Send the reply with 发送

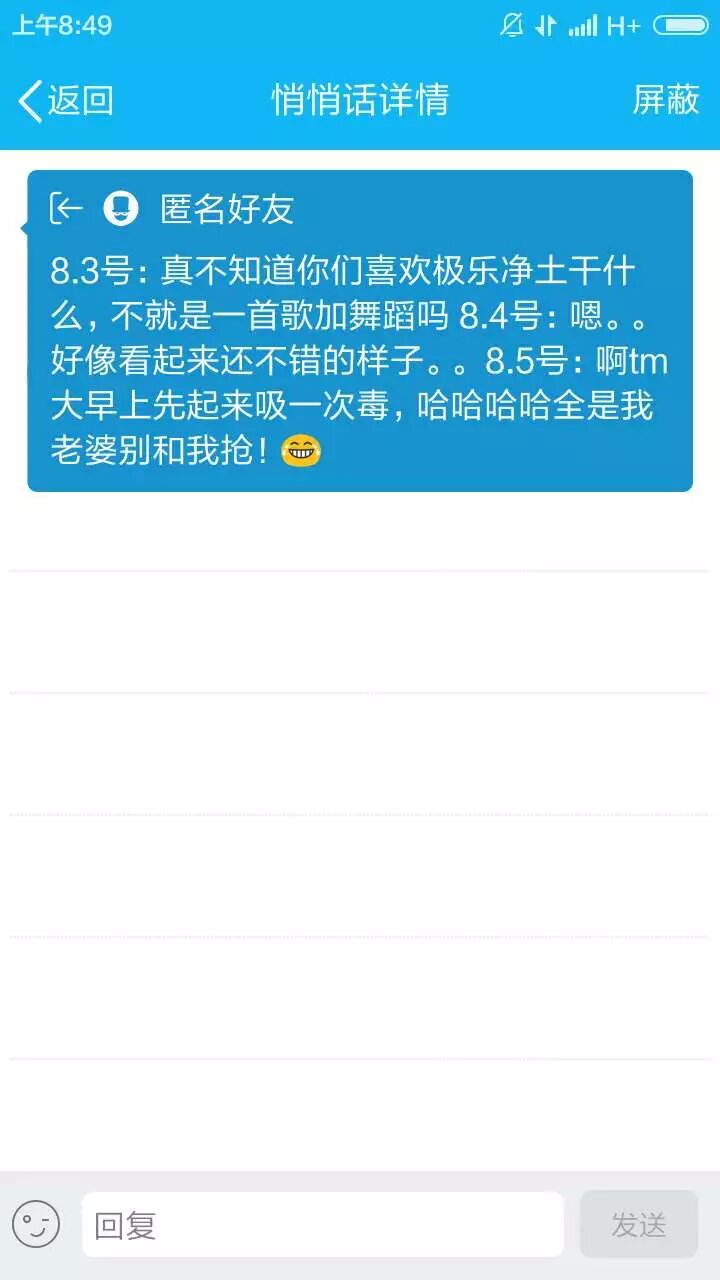(x=638, y=1224)
